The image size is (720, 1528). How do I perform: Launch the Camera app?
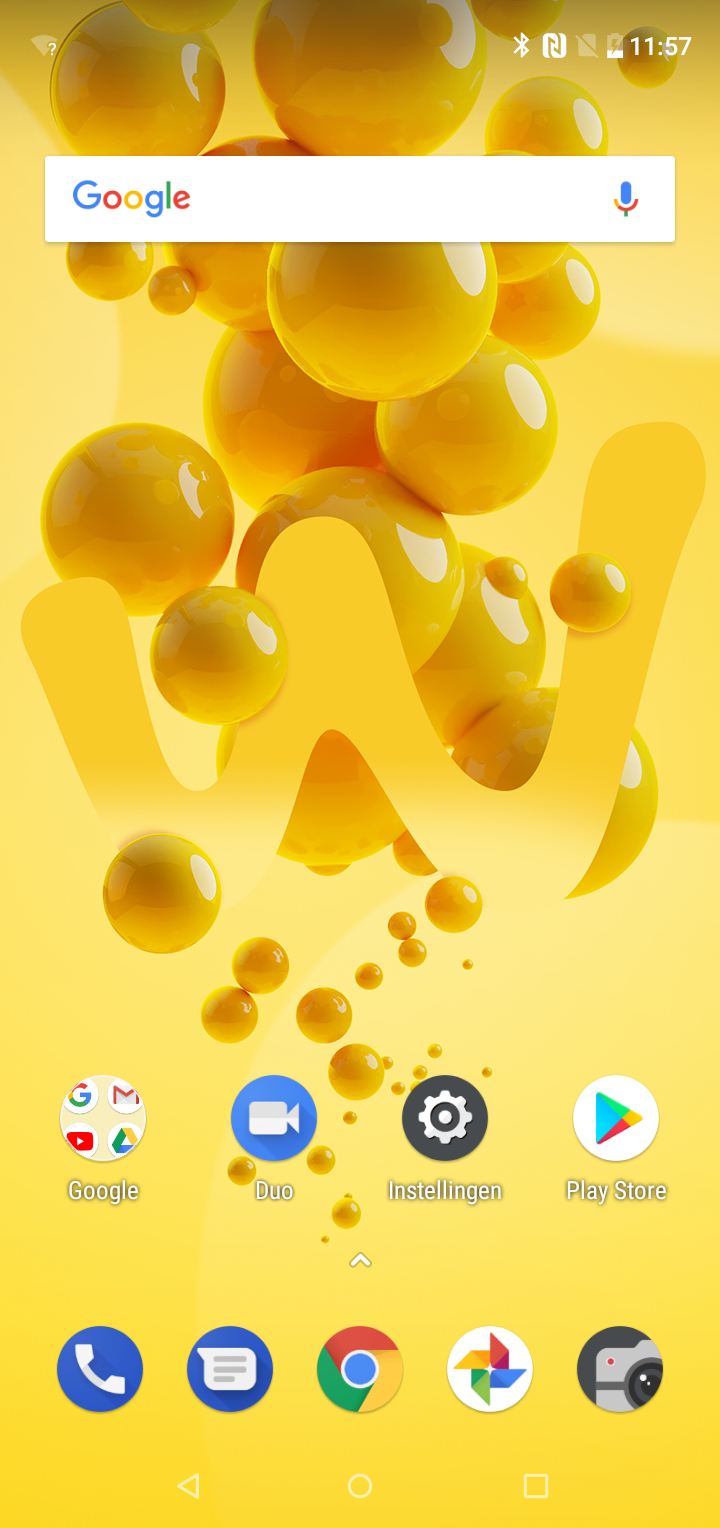pos(620,1369)
